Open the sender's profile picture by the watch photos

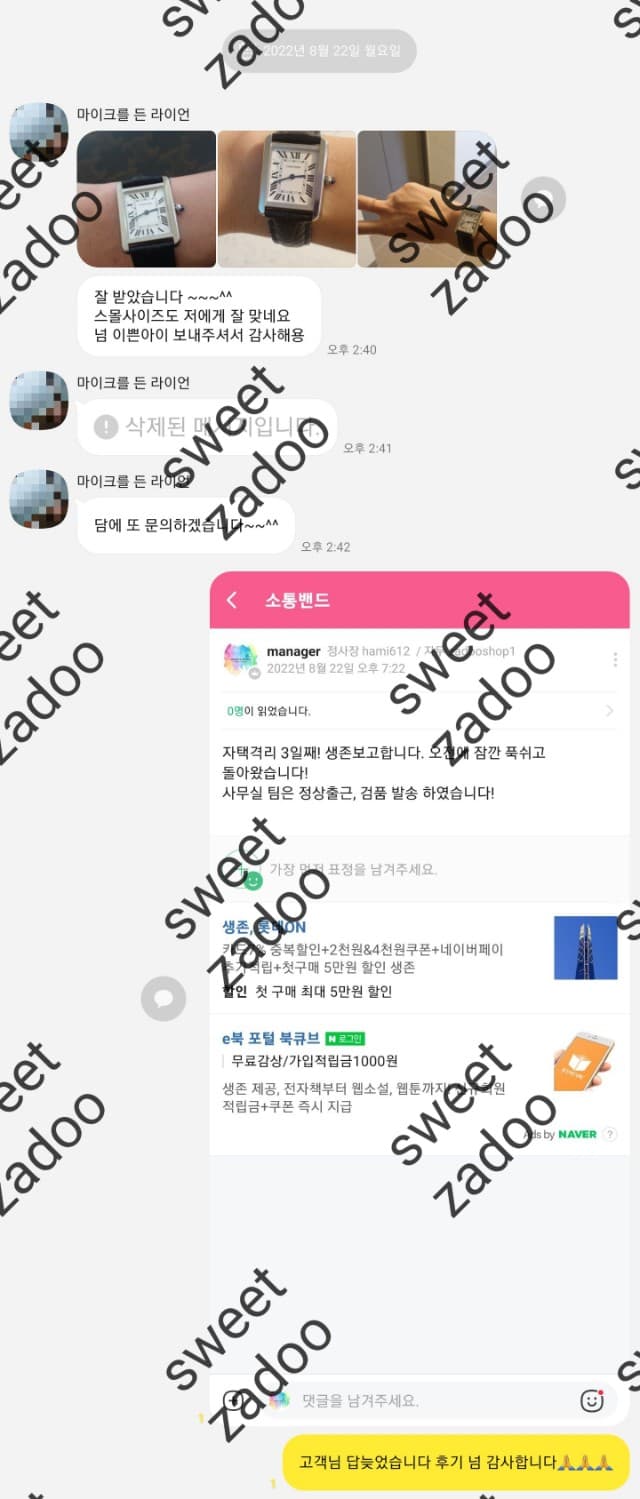click(x=39, y=131)
